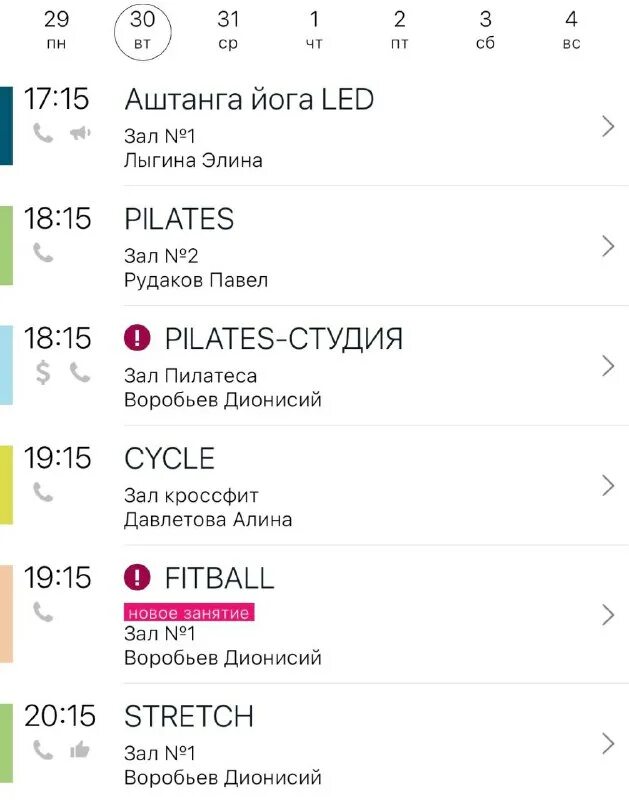The width and height of the screenshot is (629, 800).
Task: Switch to Thursday the 1st
Action: 314,30
